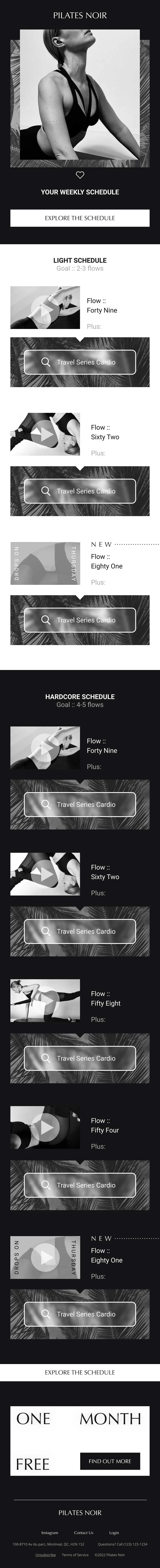160x1568 pixels.
Task: Open the Contact Us link
Action: [83, 1533]
